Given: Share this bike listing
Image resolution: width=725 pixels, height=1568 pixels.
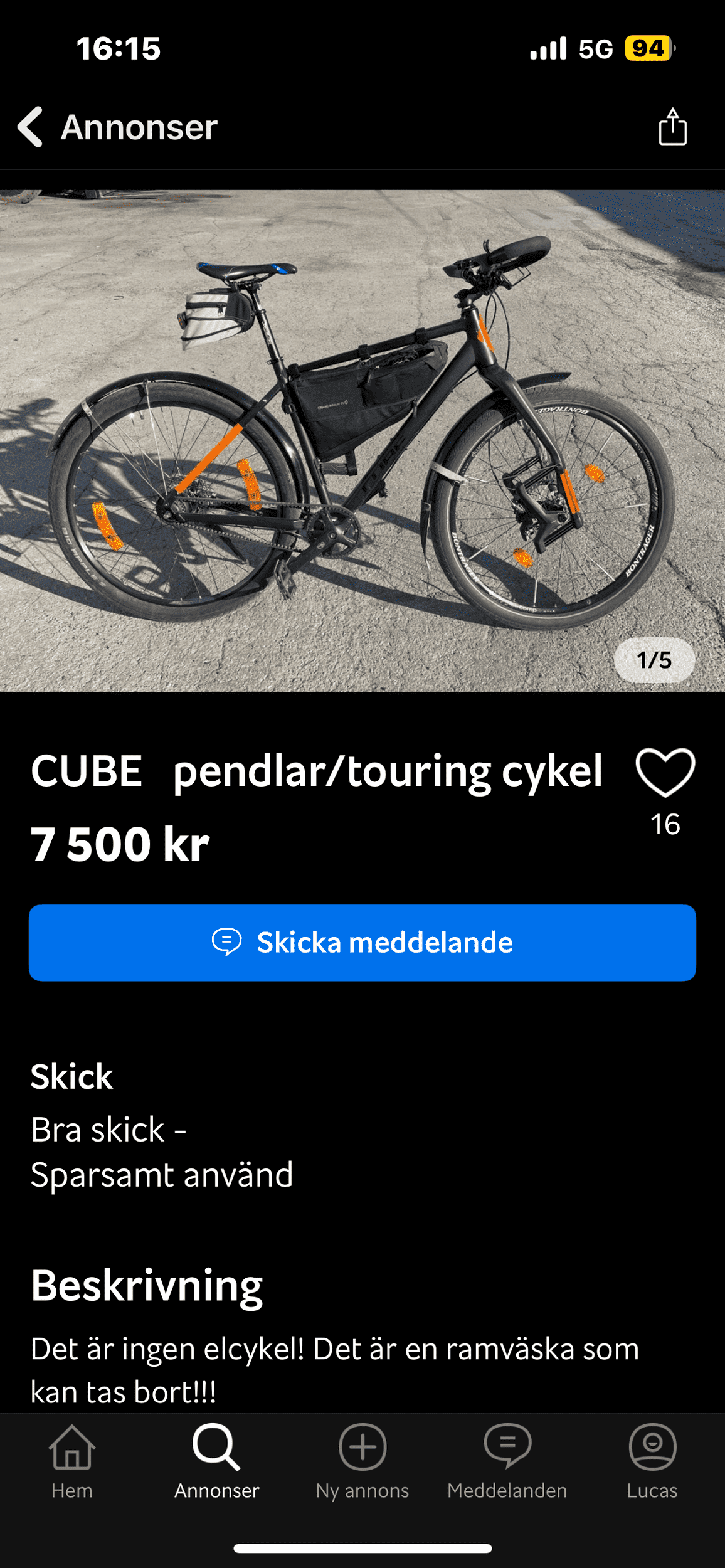Looking at the screenshot, I should pyautogui.click(x=672, y=127).
